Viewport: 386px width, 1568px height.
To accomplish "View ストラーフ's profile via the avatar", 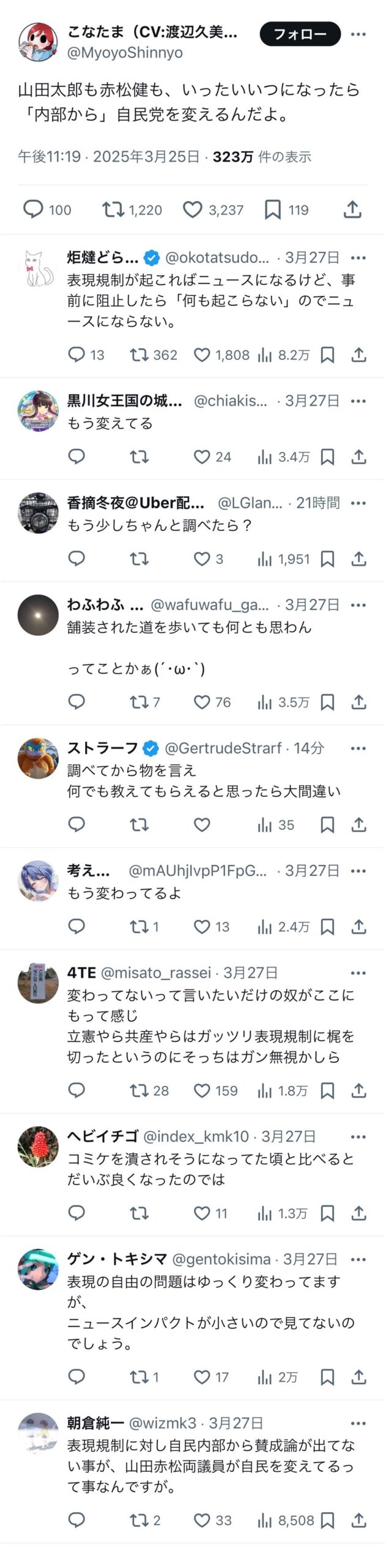I will (38, 758).
